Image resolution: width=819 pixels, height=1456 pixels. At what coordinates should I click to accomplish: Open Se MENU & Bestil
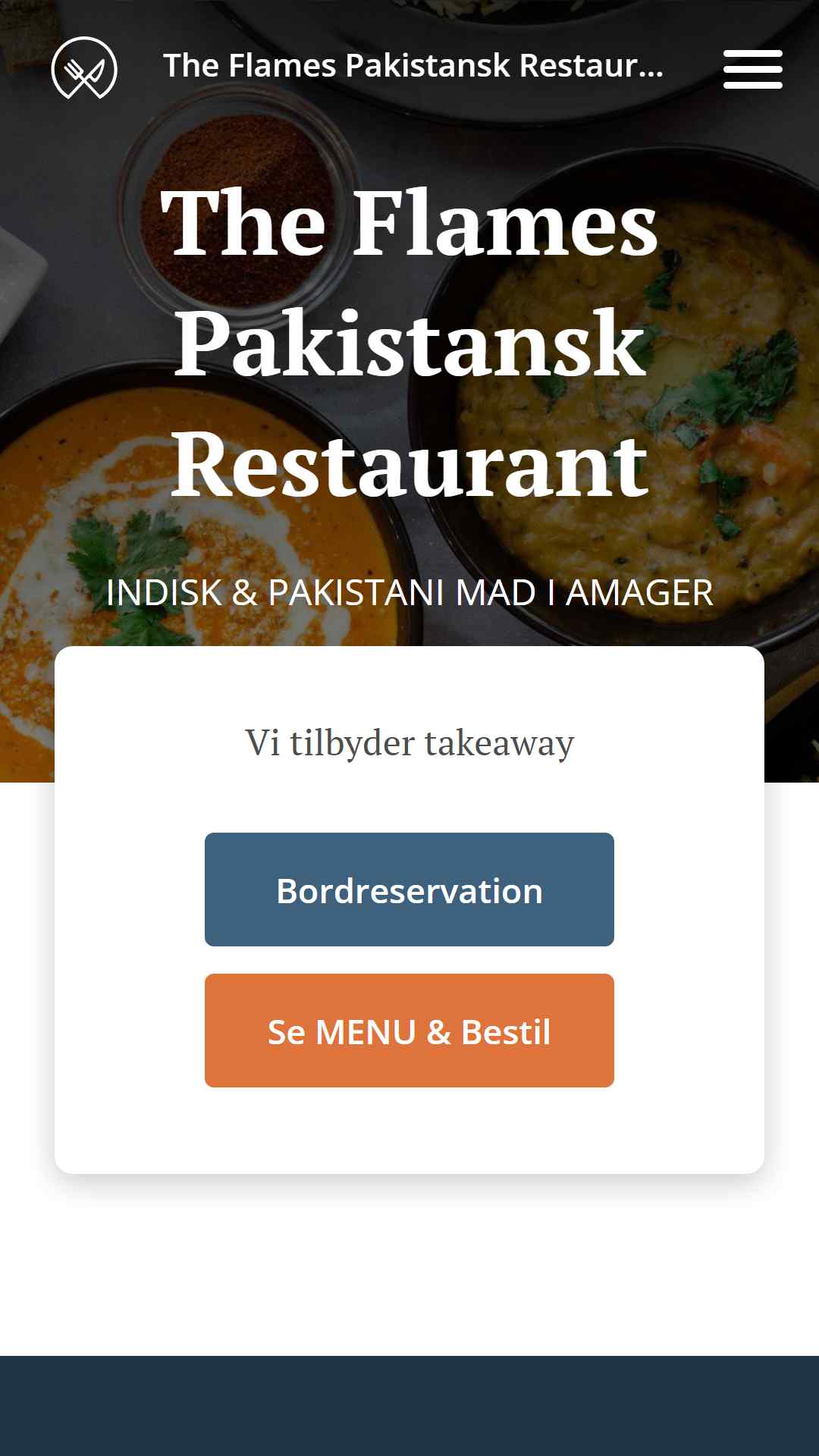click(409, 1031)
